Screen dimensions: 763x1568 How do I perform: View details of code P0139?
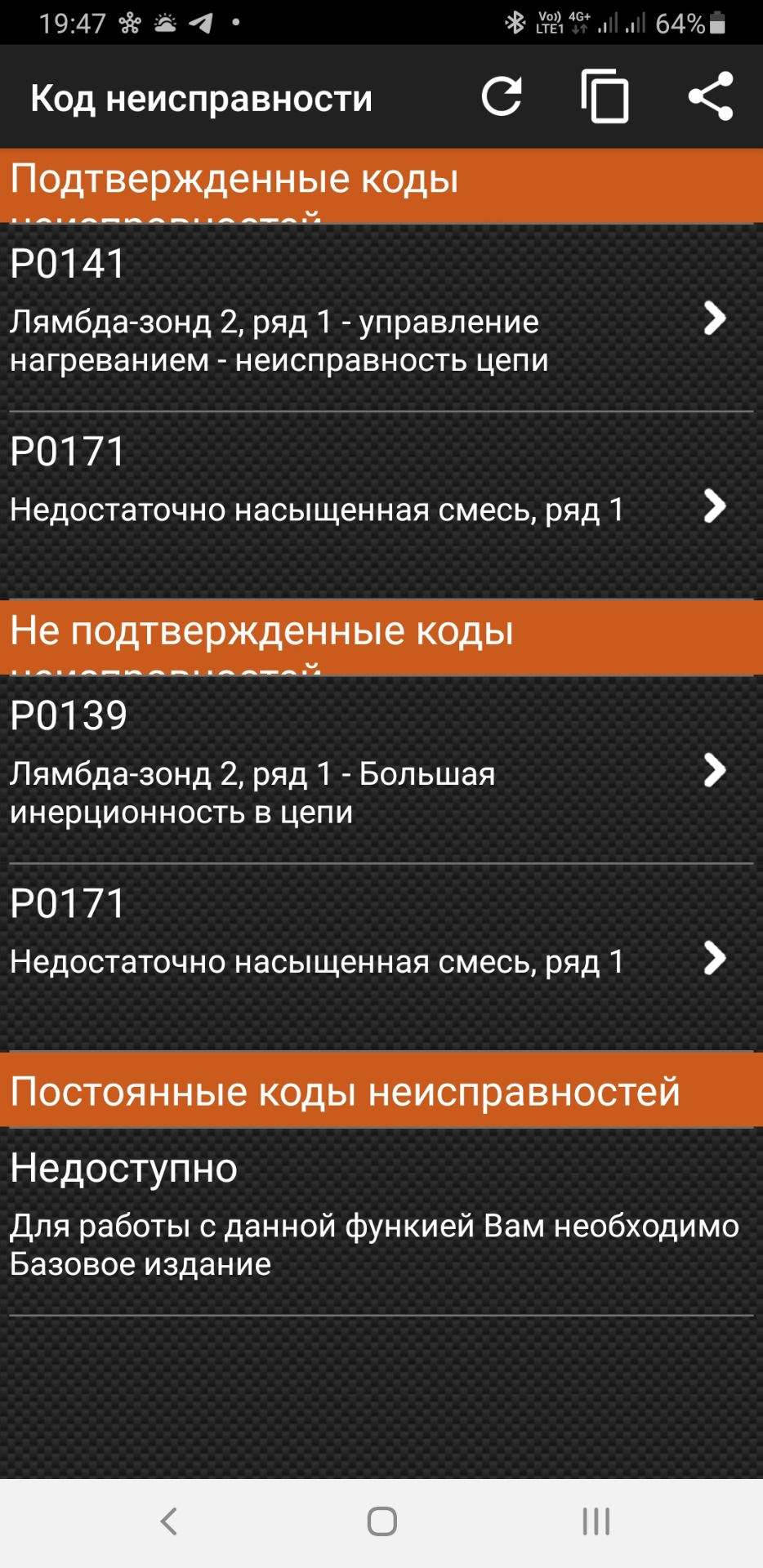[381, 770]
